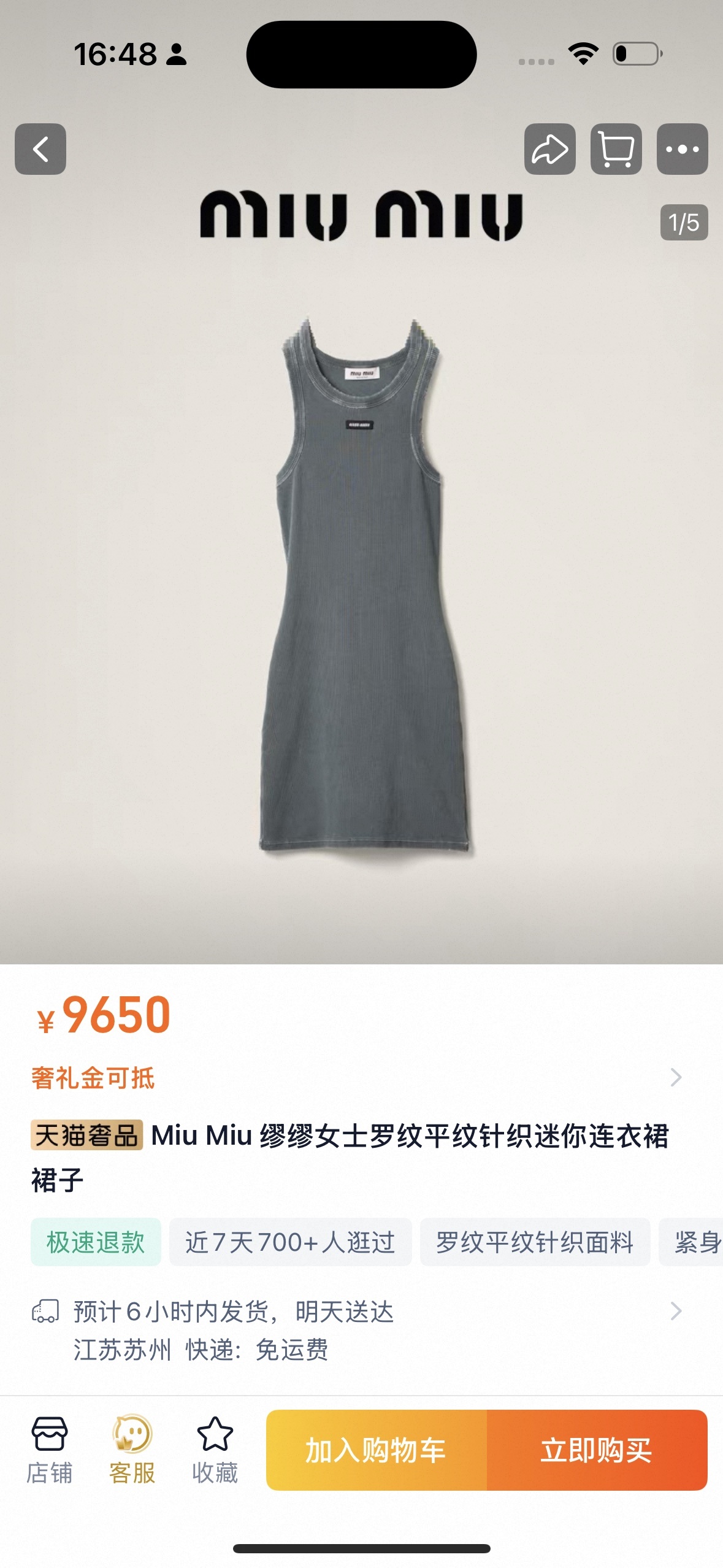This screenshot has height=1568, width=723.
Task: Tap the 极速退款 chip
Action: click(96, 1242)
